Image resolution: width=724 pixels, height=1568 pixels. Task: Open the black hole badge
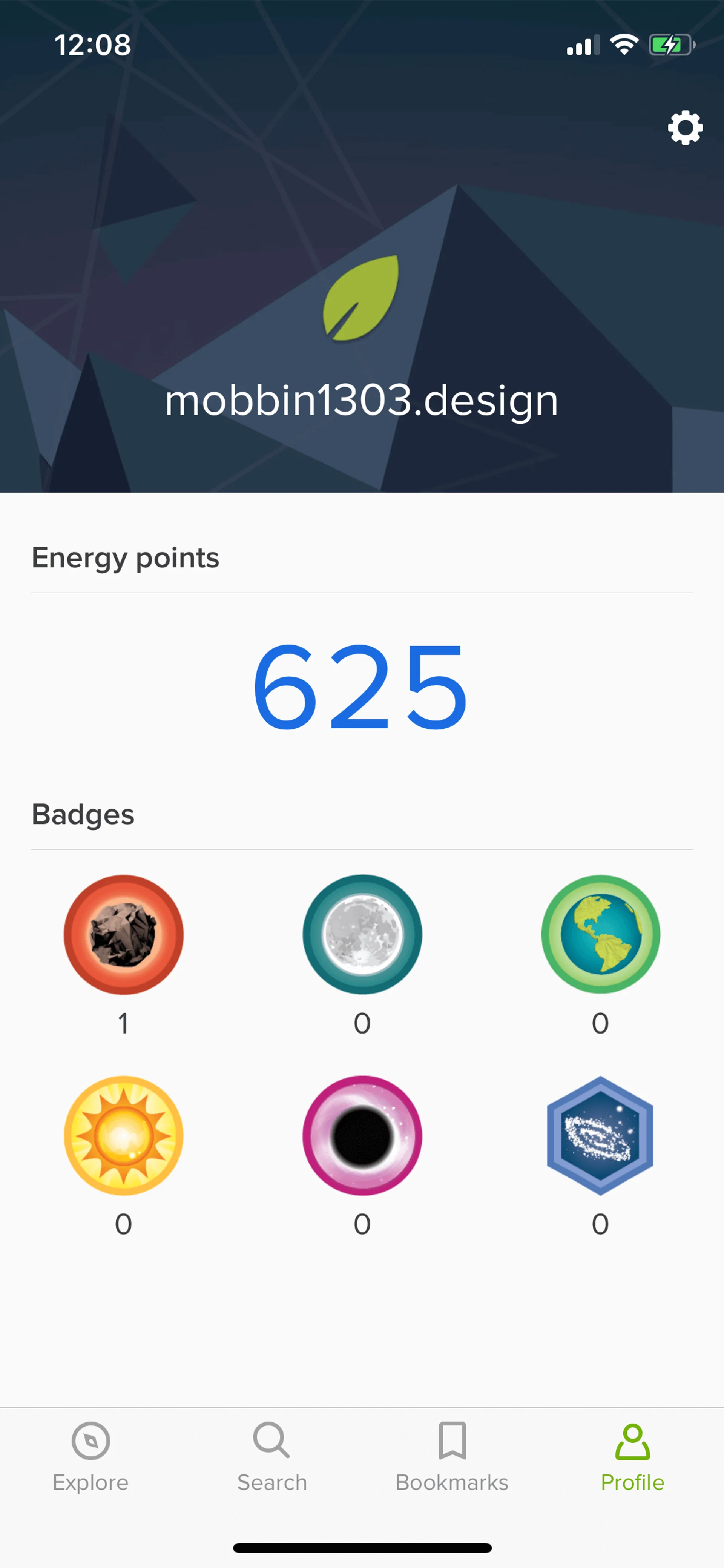tap(362, 1136)
